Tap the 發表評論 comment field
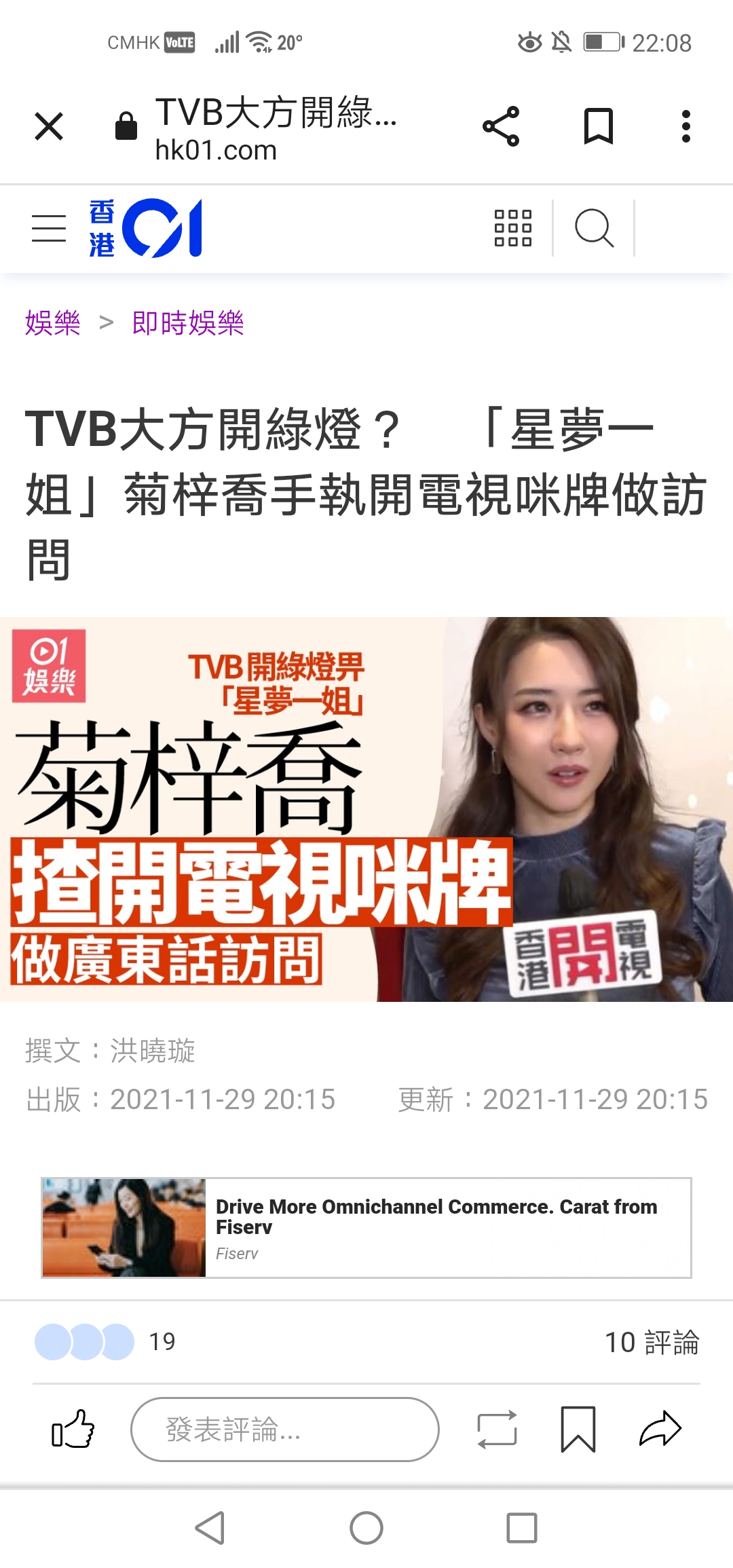733x1568 pixels. coord(285,1429)
